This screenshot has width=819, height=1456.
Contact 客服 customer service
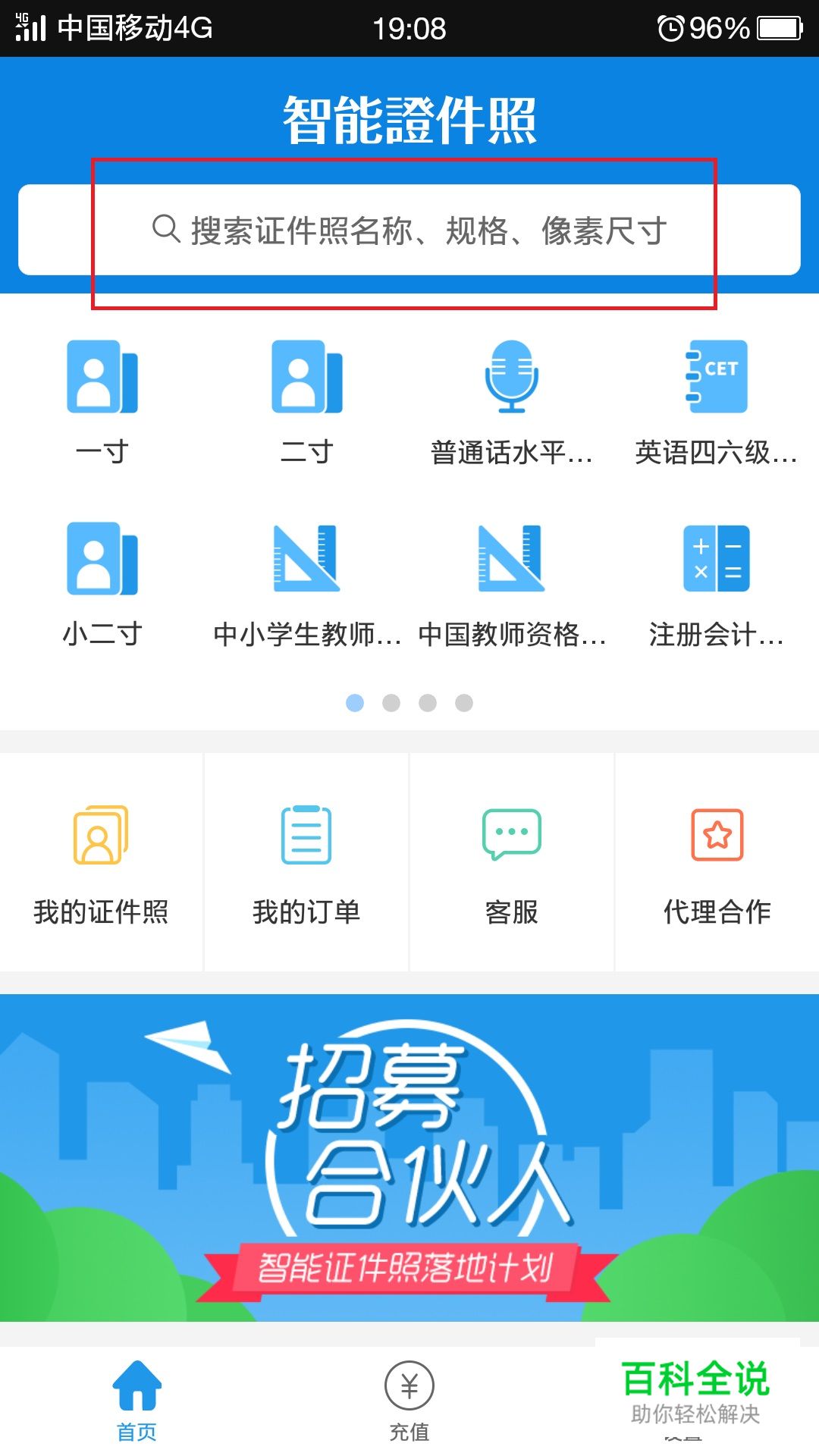pyautogui.click(x=512, y=863)
